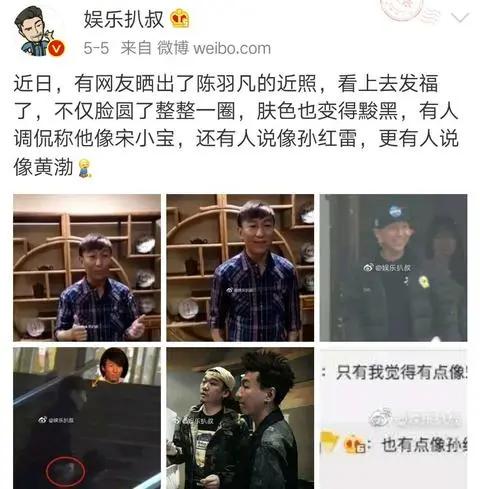View the photo of the man standing in a plaid shirt
Viewport: 480px width, 489px height.
pos(240,268)
